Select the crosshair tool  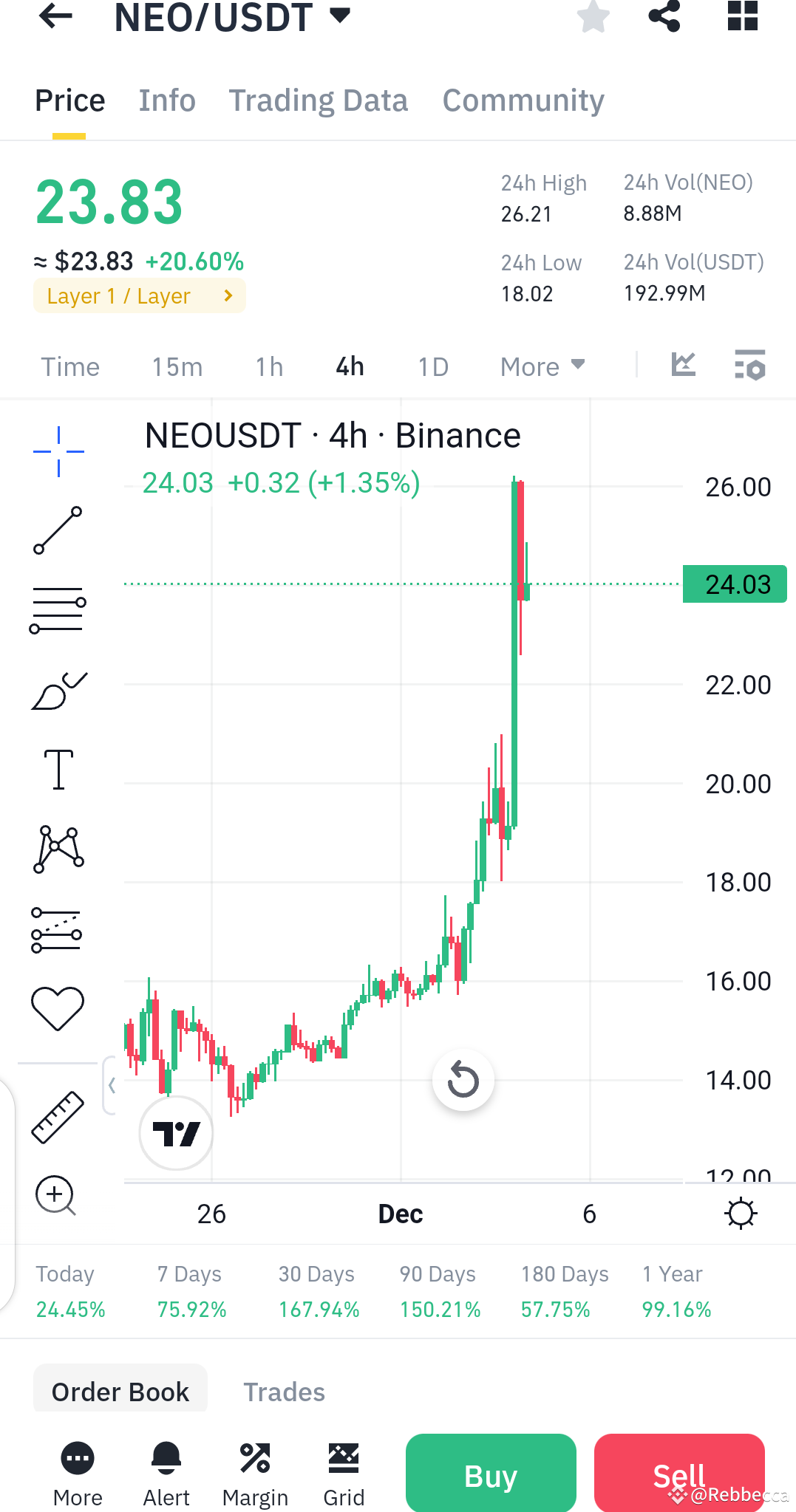58,451
